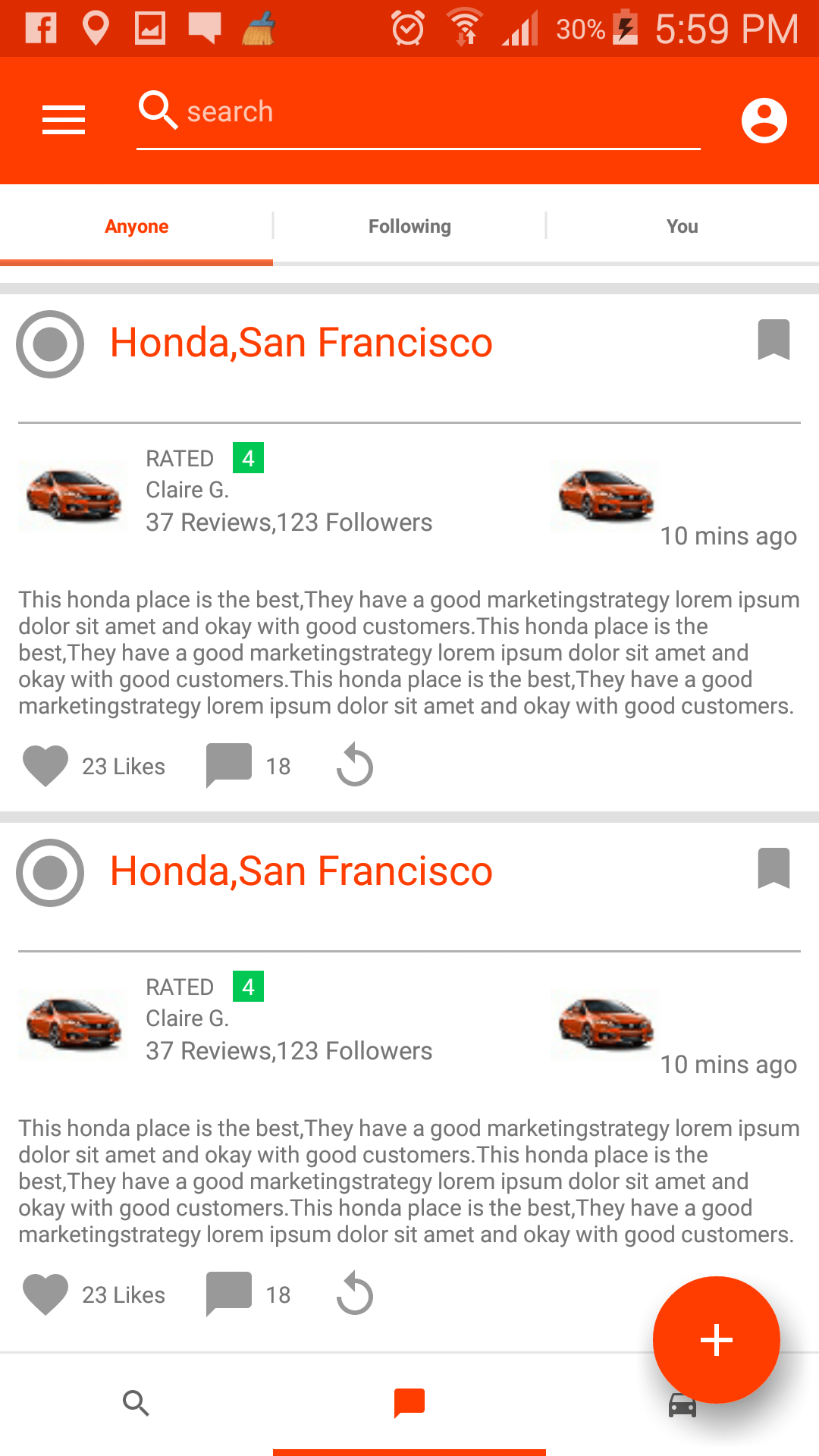Viewport: 819px width, 1456px height.
Task: Add a new review with plus button
Action: 716,1339
